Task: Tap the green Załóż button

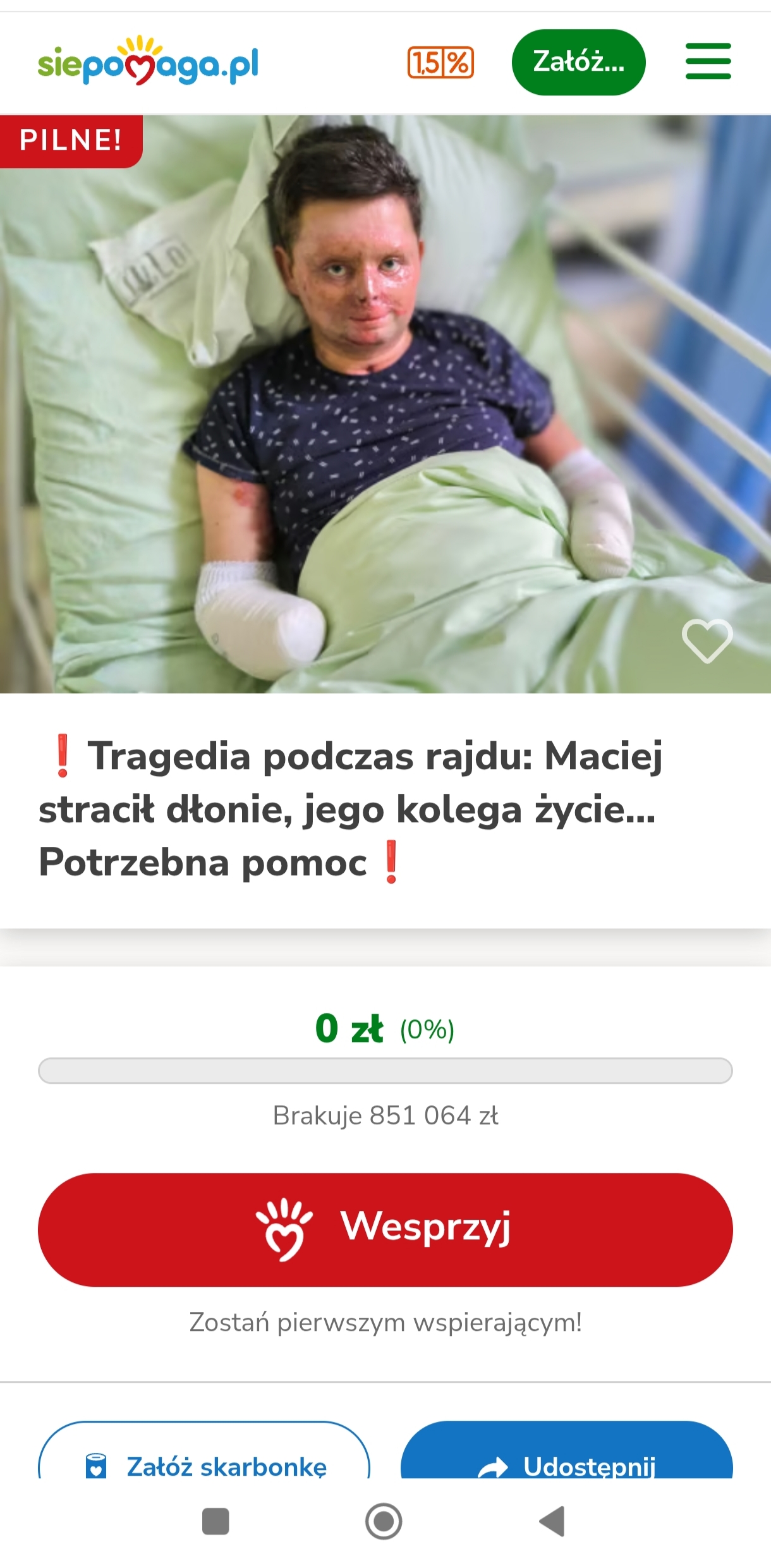Action: click(x=578, y=63)
